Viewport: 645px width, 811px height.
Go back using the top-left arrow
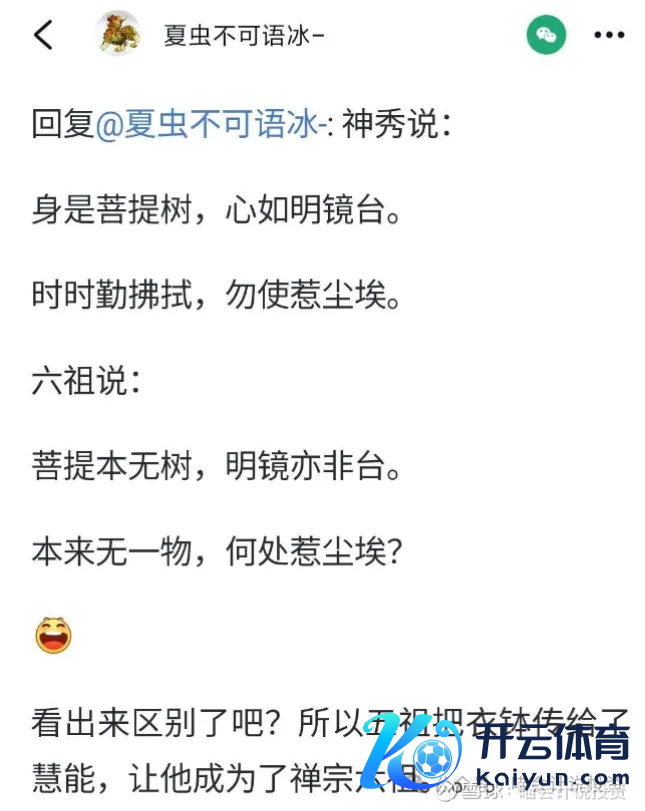coord(43,35)
